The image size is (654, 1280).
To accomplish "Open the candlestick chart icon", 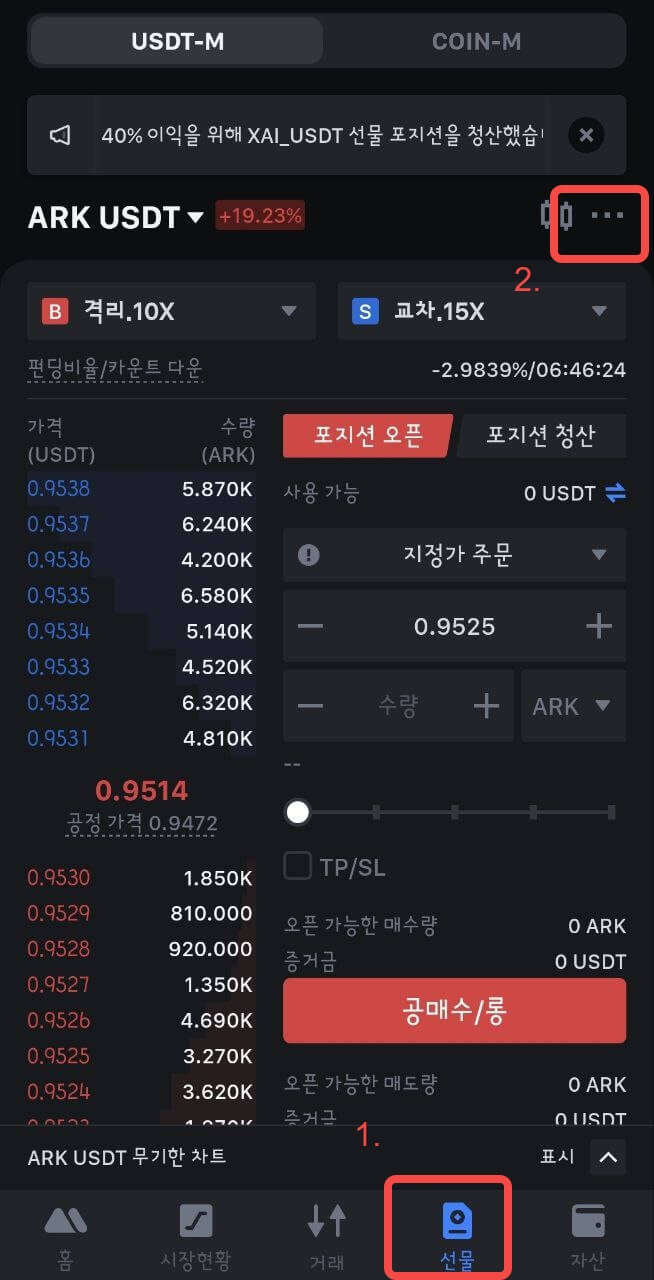I will tap(556, 215).
